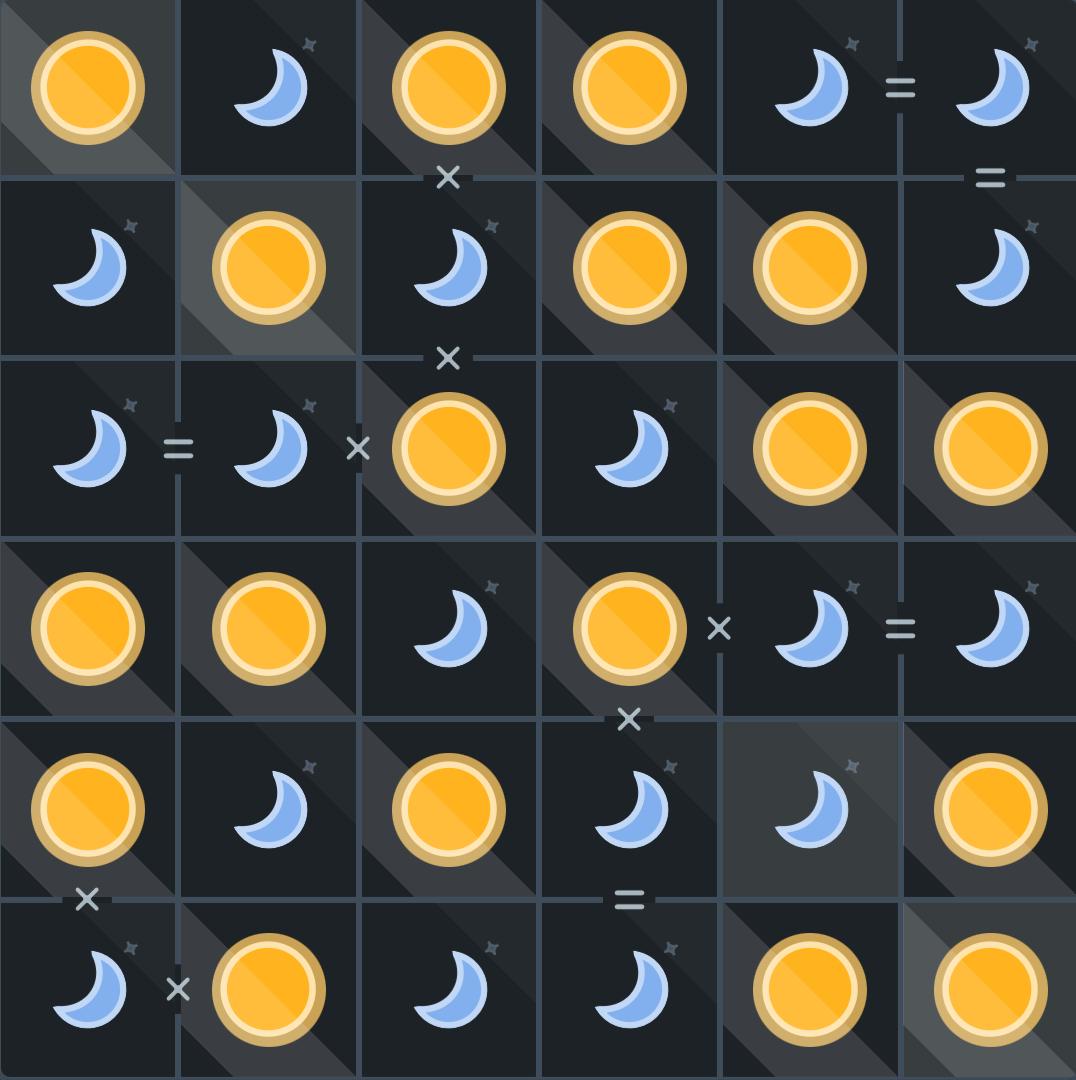Tap the moon cell in the top-right corner
The height and width of the screenshot is (1080, 1076).
[990, 88]
